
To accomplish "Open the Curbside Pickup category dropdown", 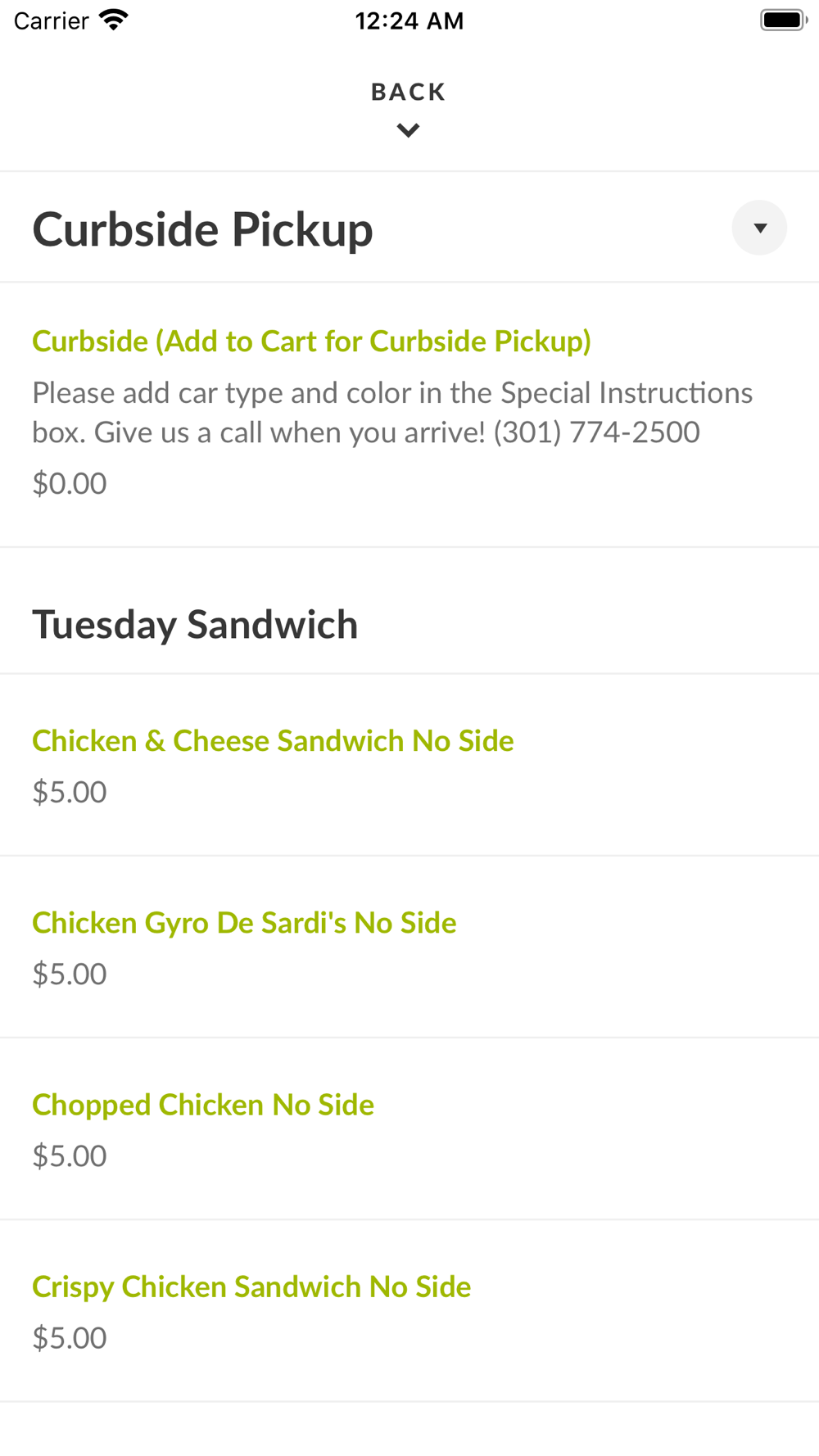I will coord(759,228).
